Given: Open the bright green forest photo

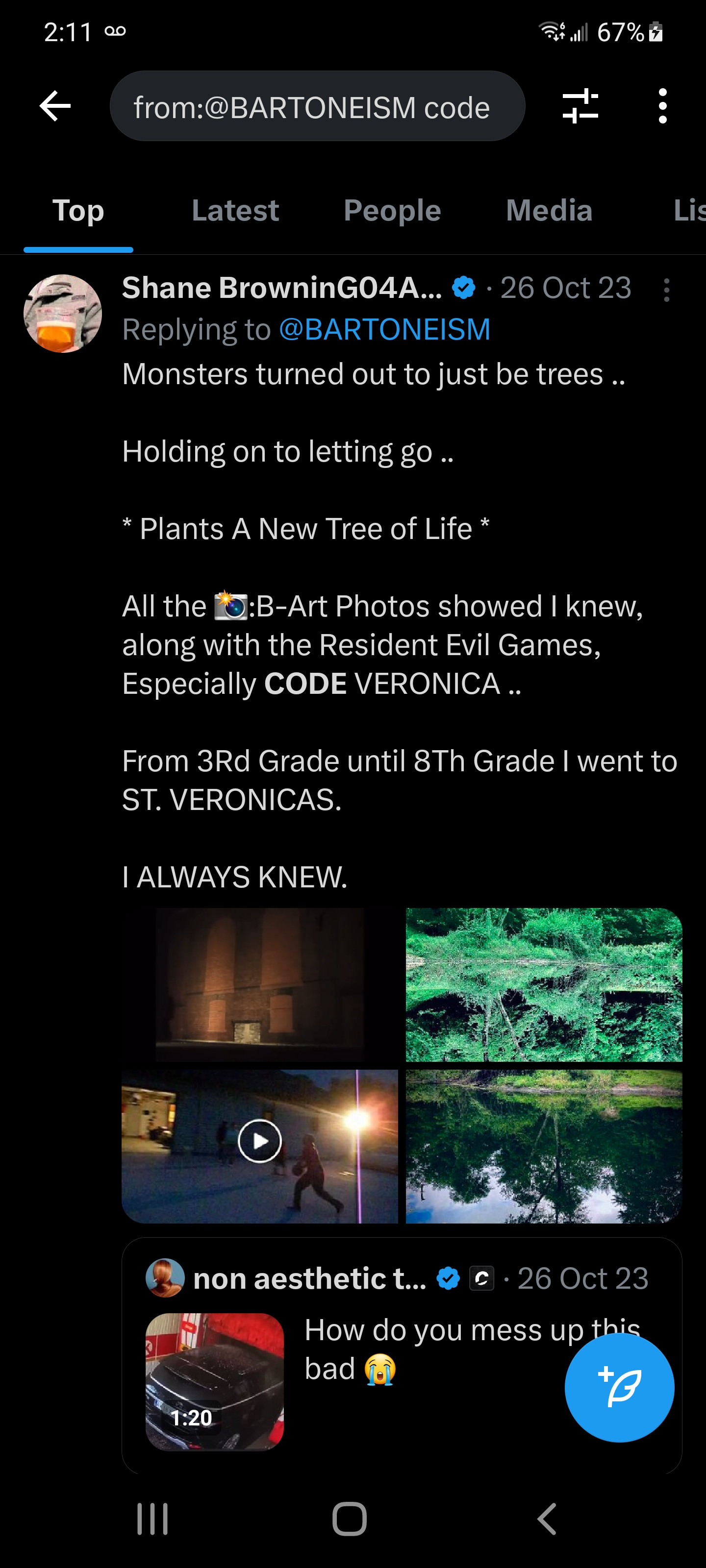Looking at the screenshot, I should tap(543, 985).
